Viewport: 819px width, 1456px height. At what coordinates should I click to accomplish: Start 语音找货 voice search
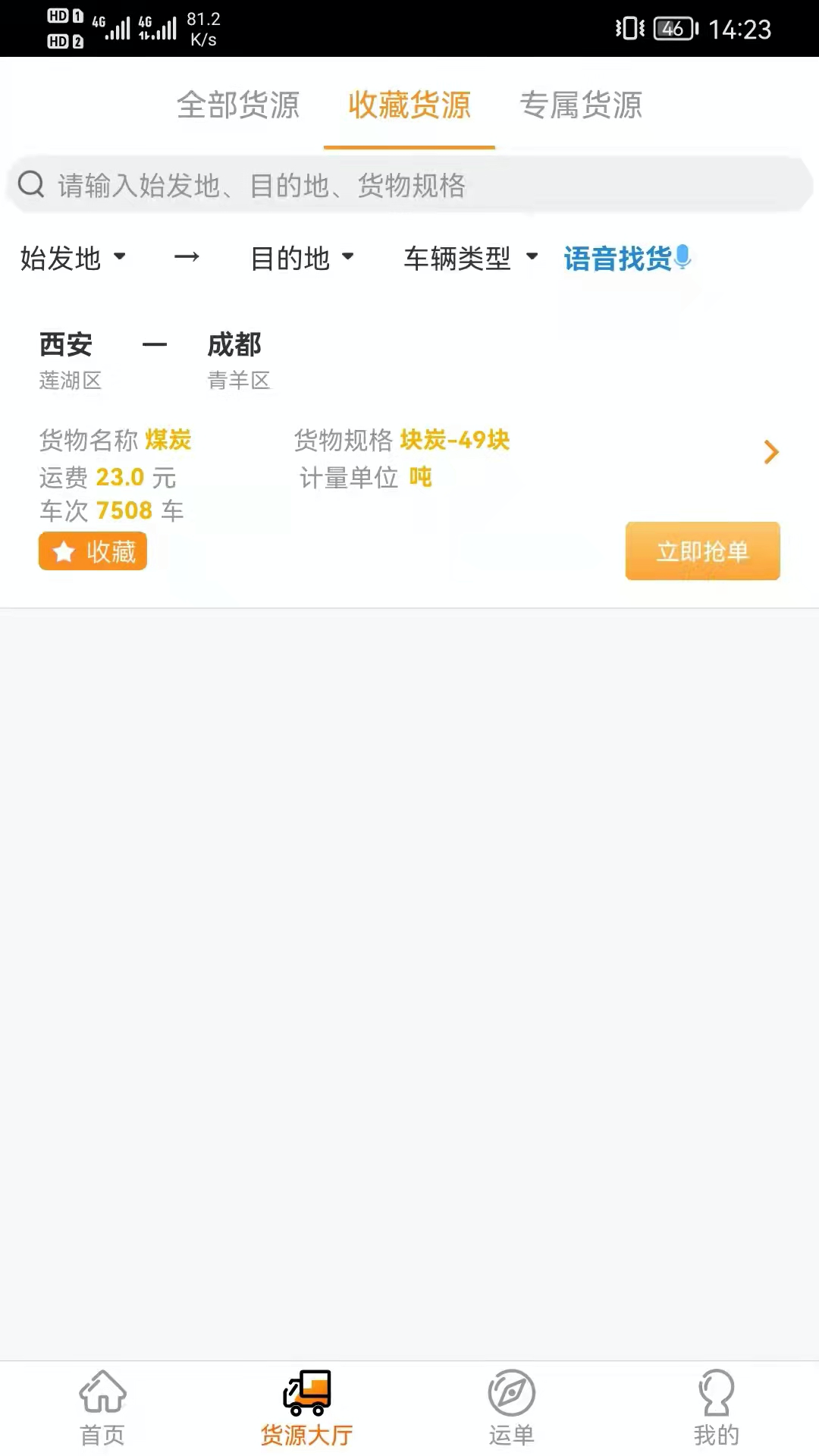click(x=627, y=258)
